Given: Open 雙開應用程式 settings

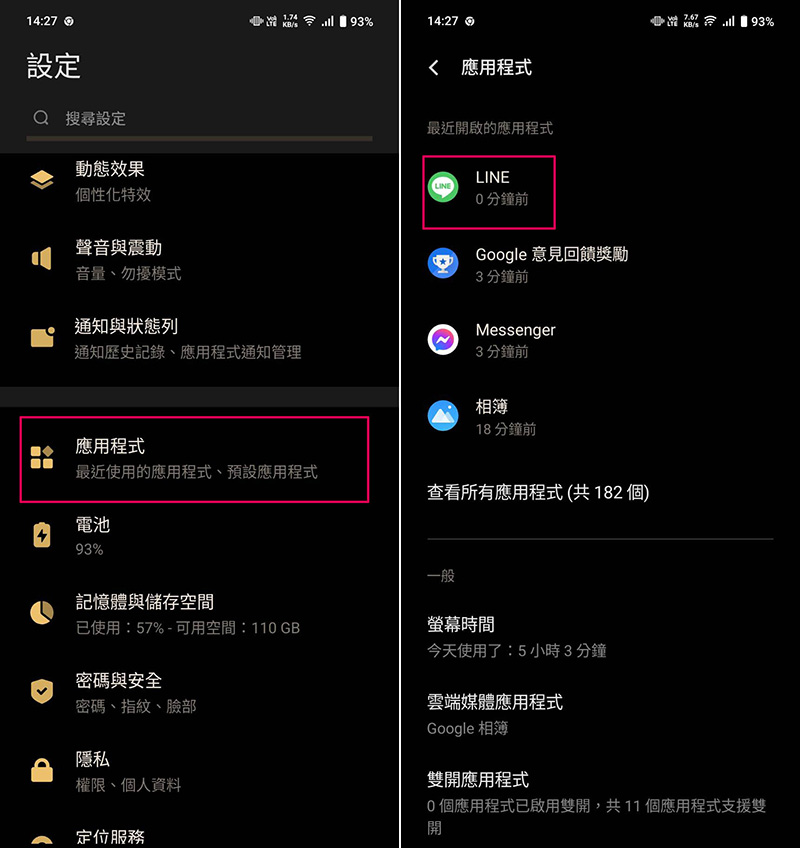Looking at the screenshot, I should (x=598, y=801).
